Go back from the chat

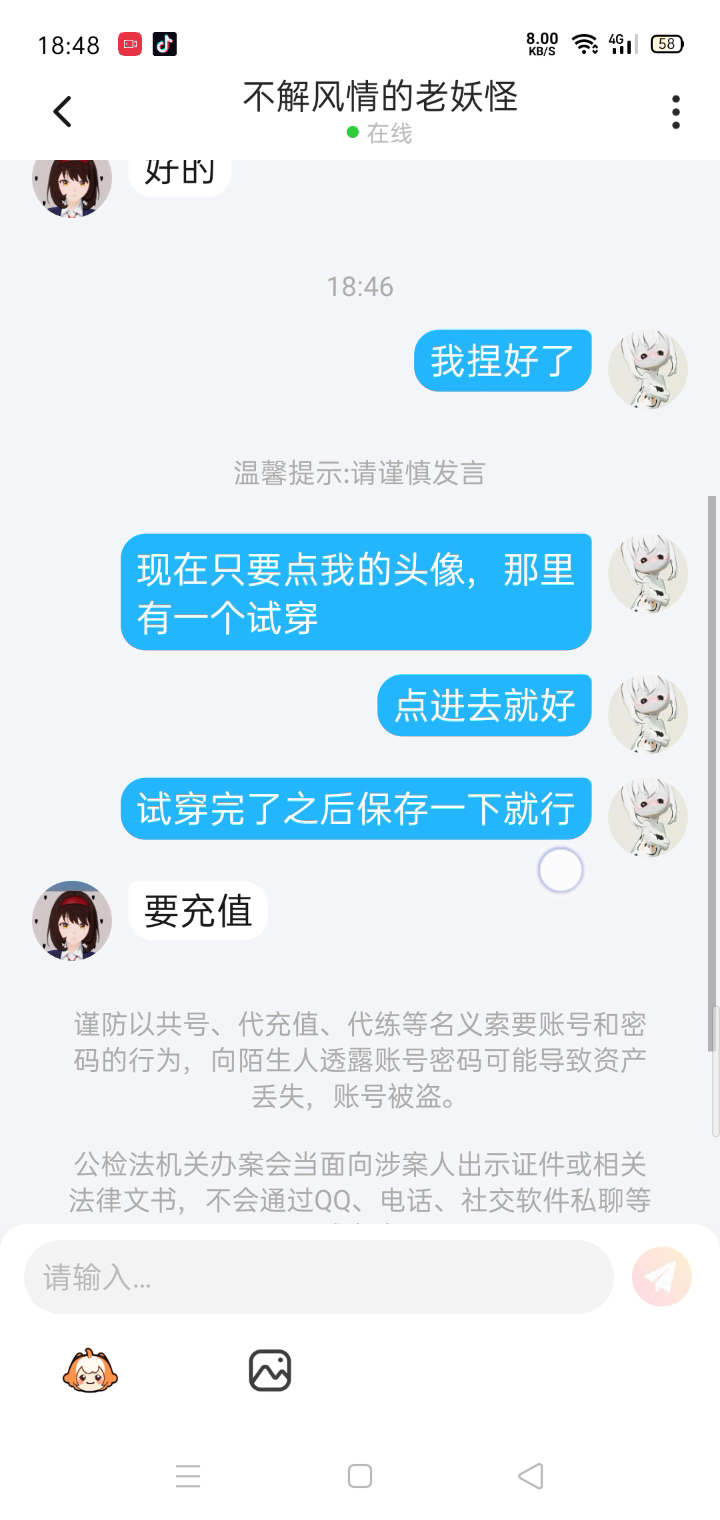62,111
